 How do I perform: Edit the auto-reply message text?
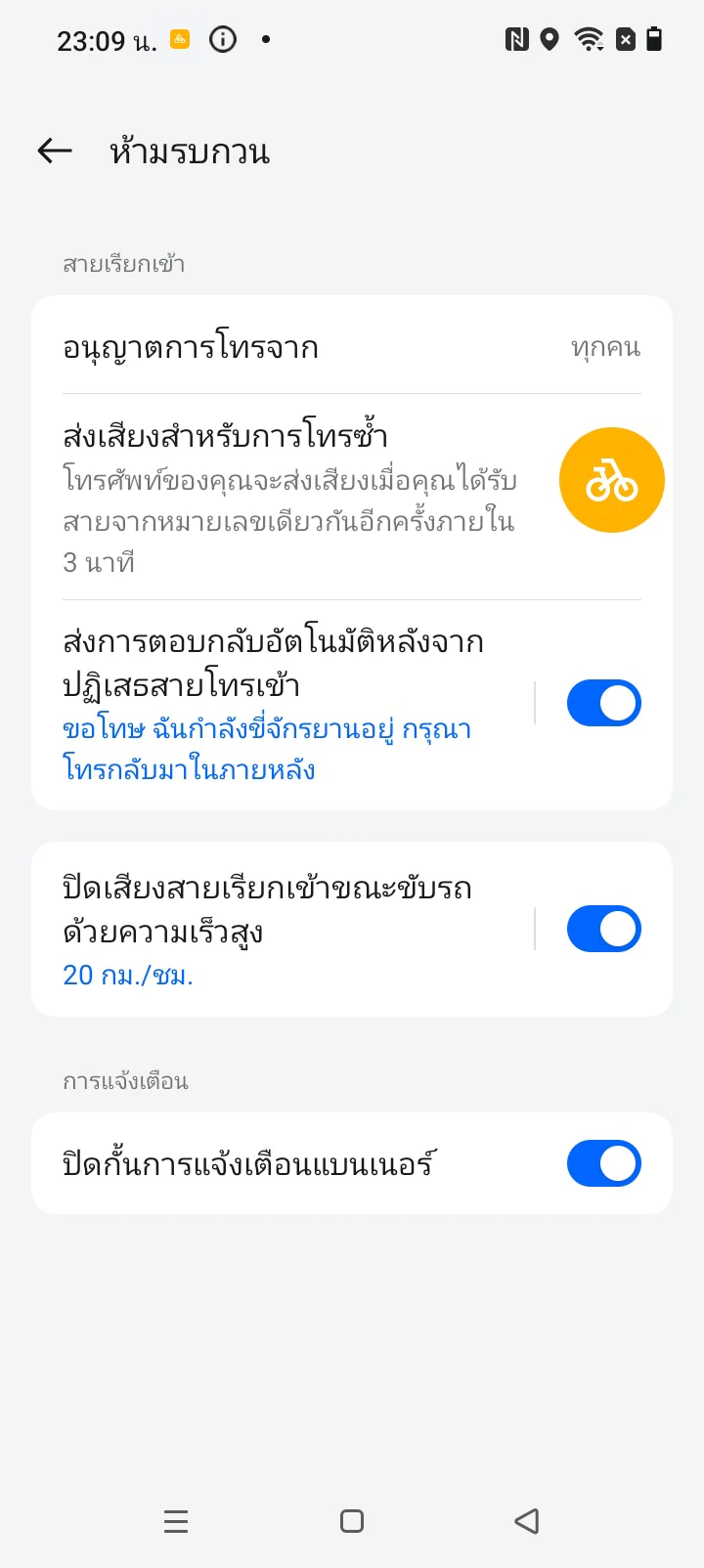(x=267, y=750)
